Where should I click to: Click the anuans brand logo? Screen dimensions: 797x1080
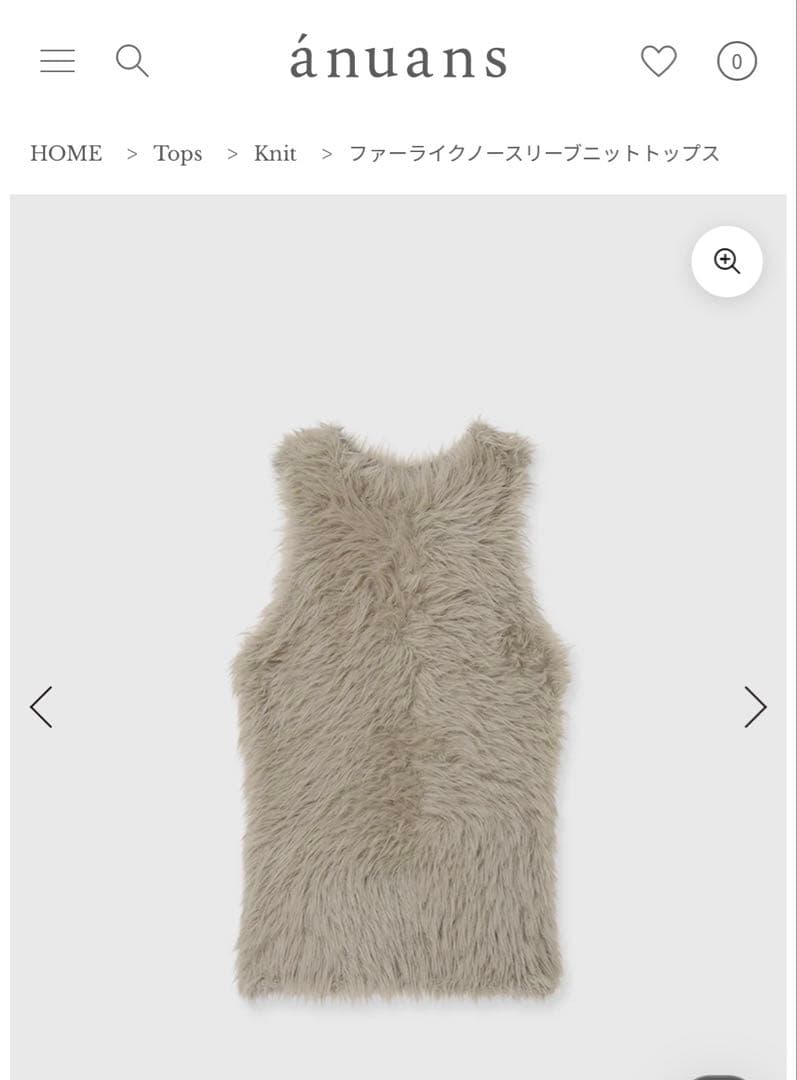[398, 58]
